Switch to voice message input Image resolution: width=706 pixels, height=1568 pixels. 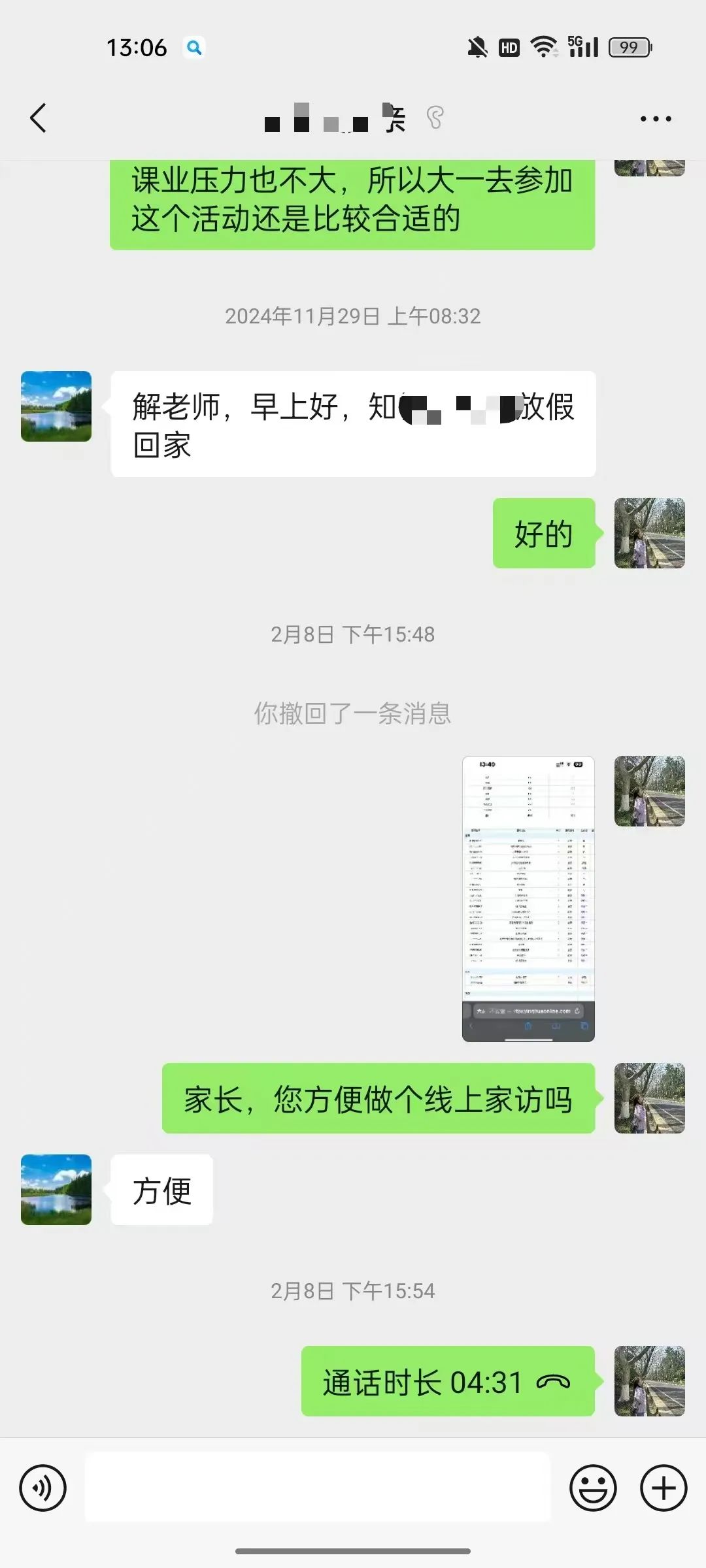(43, 1488)
